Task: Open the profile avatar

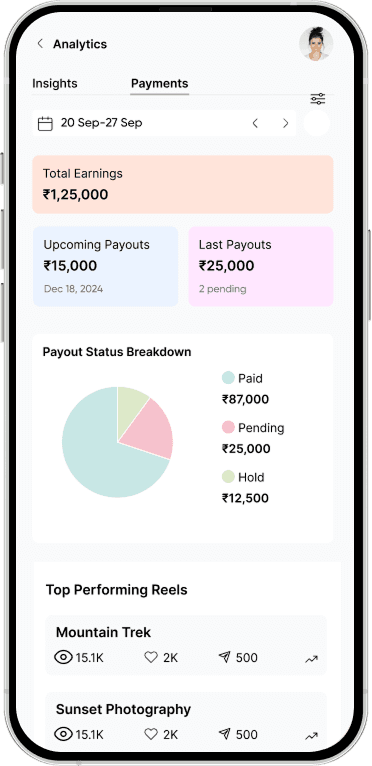Action: tap(316, 44)
